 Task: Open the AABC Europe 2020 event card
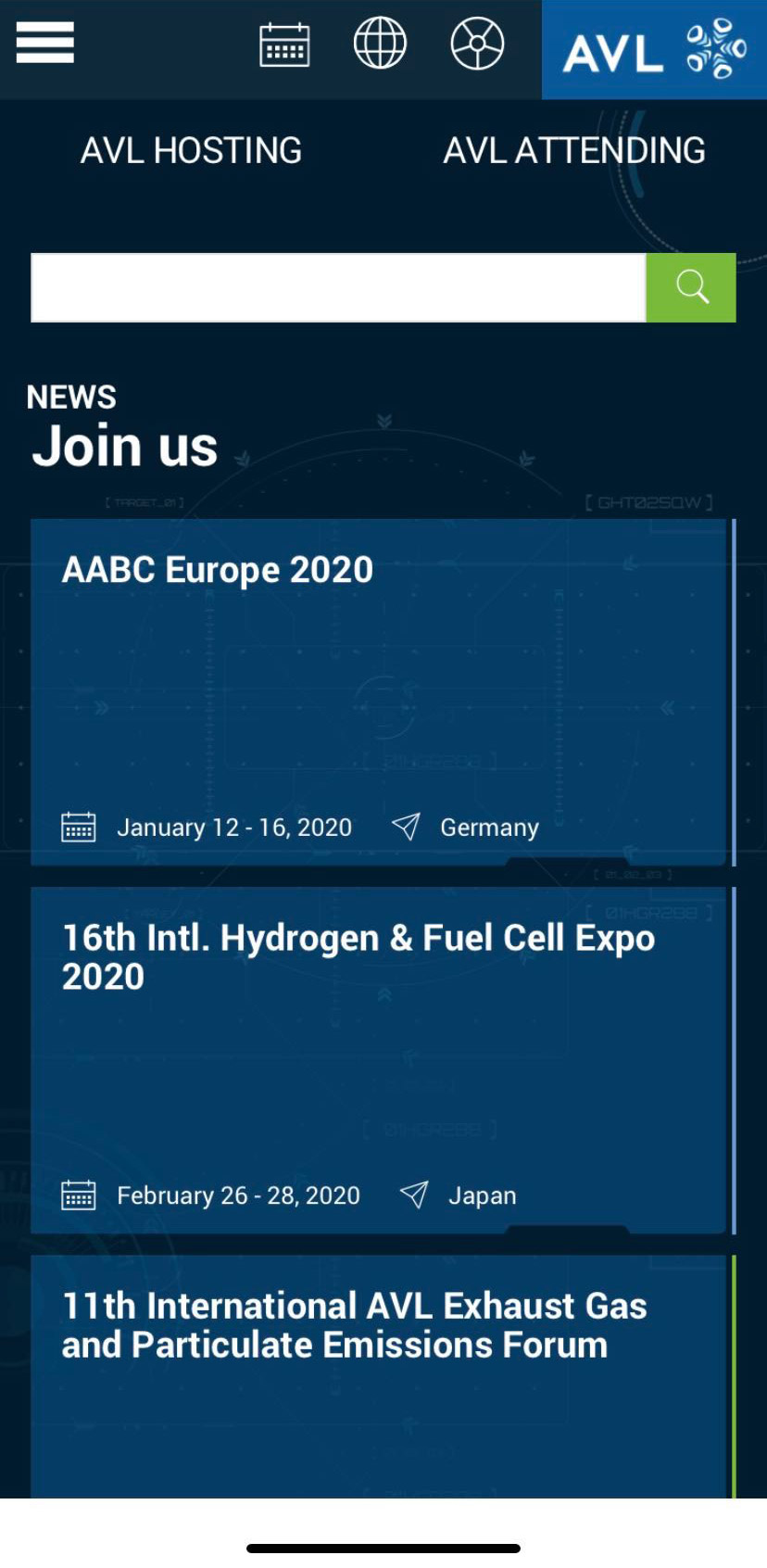click(383, 692)
